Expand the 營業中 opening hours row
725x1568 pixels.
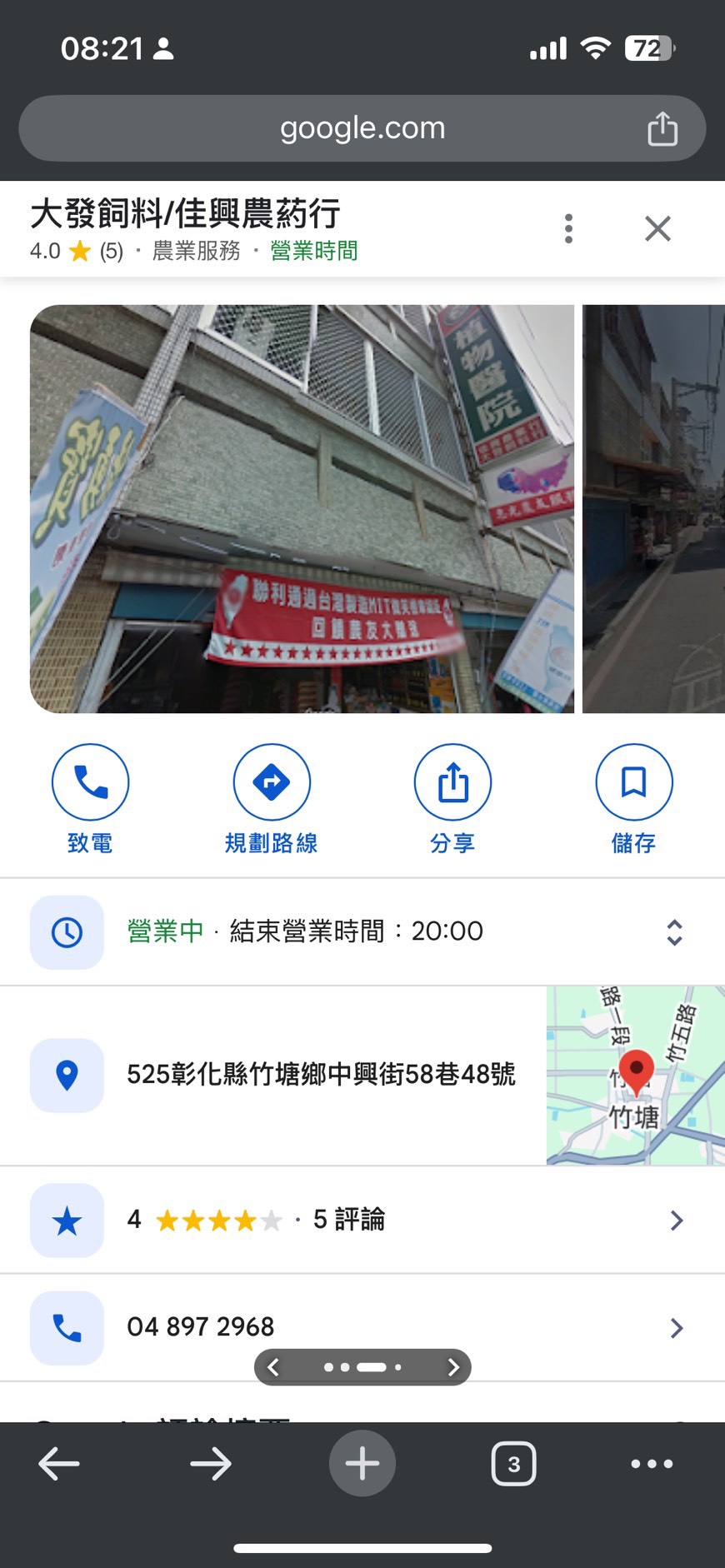(x=362, y=931)
